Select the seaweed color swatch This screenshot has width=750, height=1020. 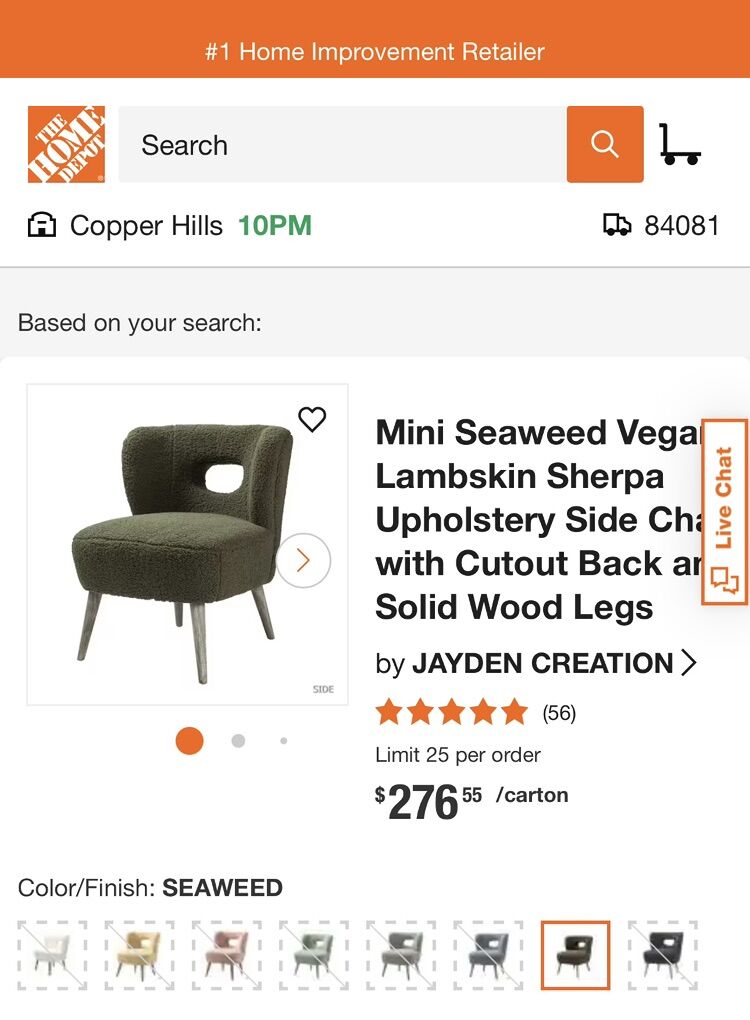(x=575, y=955)
